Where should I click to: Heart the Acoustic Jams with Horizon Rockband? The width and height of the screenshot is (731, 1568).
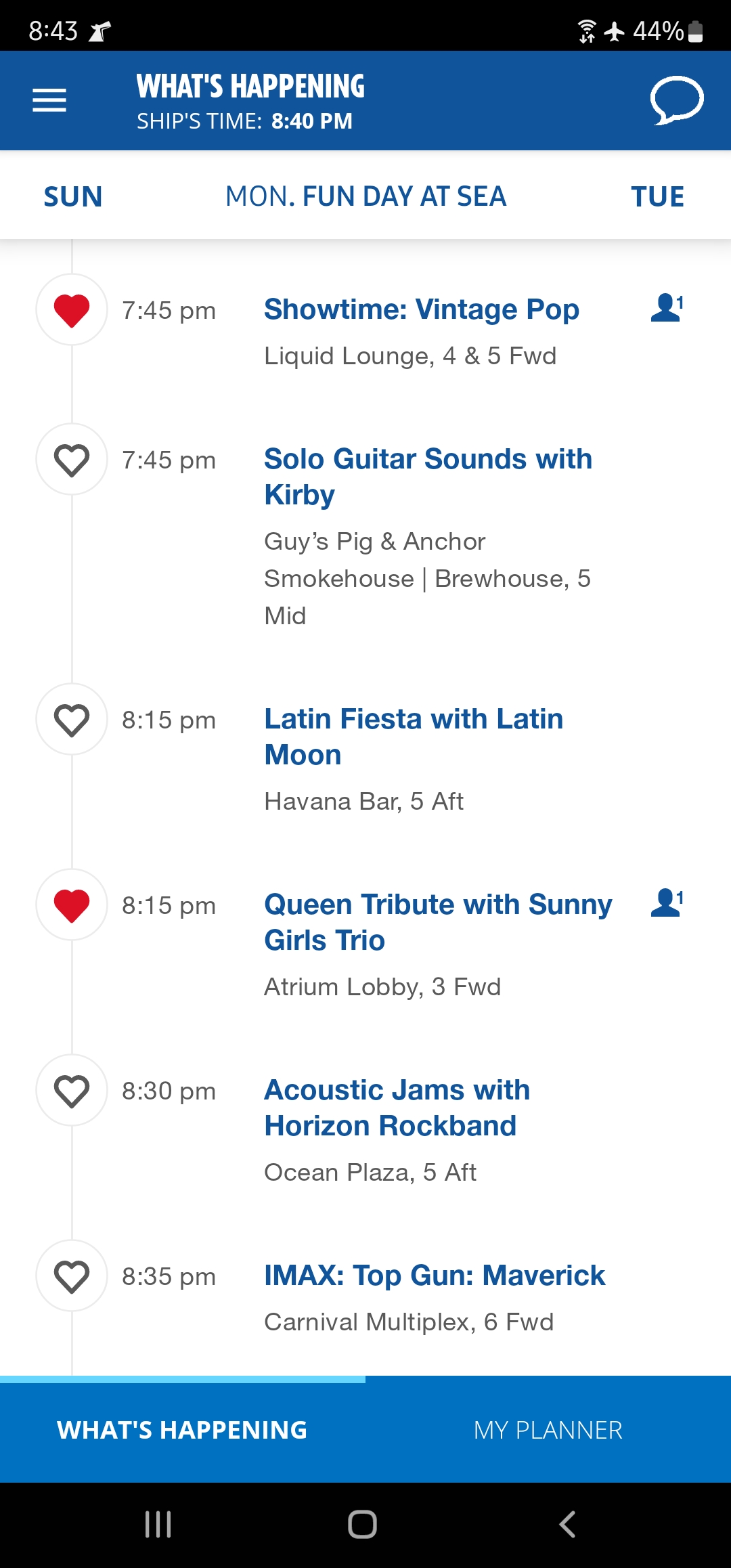[72, 1091]
